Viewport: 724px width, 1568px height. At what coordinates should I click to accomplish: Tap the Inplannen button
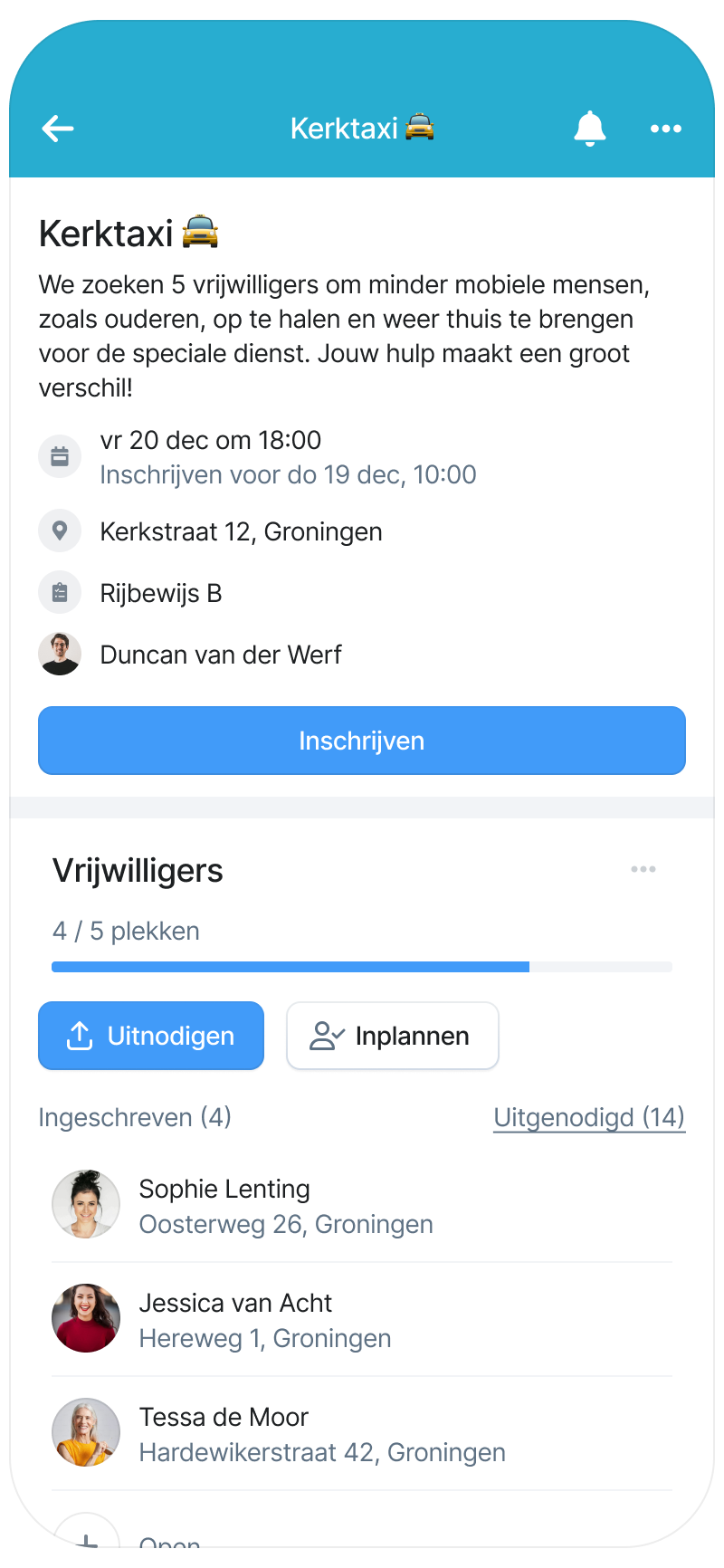392,1036
